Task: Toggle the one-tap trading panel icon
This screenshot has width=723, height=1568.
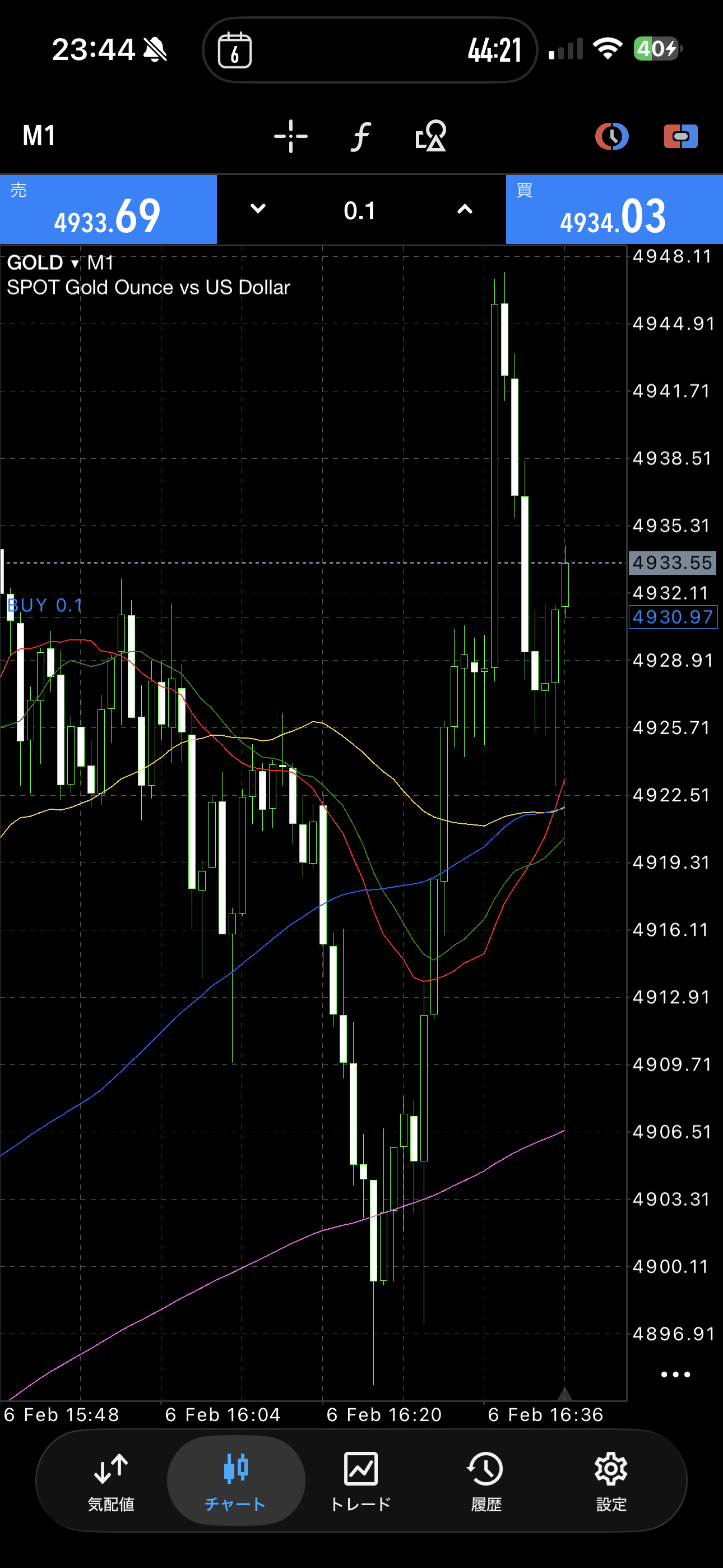Action: click(x=680, y=136)
